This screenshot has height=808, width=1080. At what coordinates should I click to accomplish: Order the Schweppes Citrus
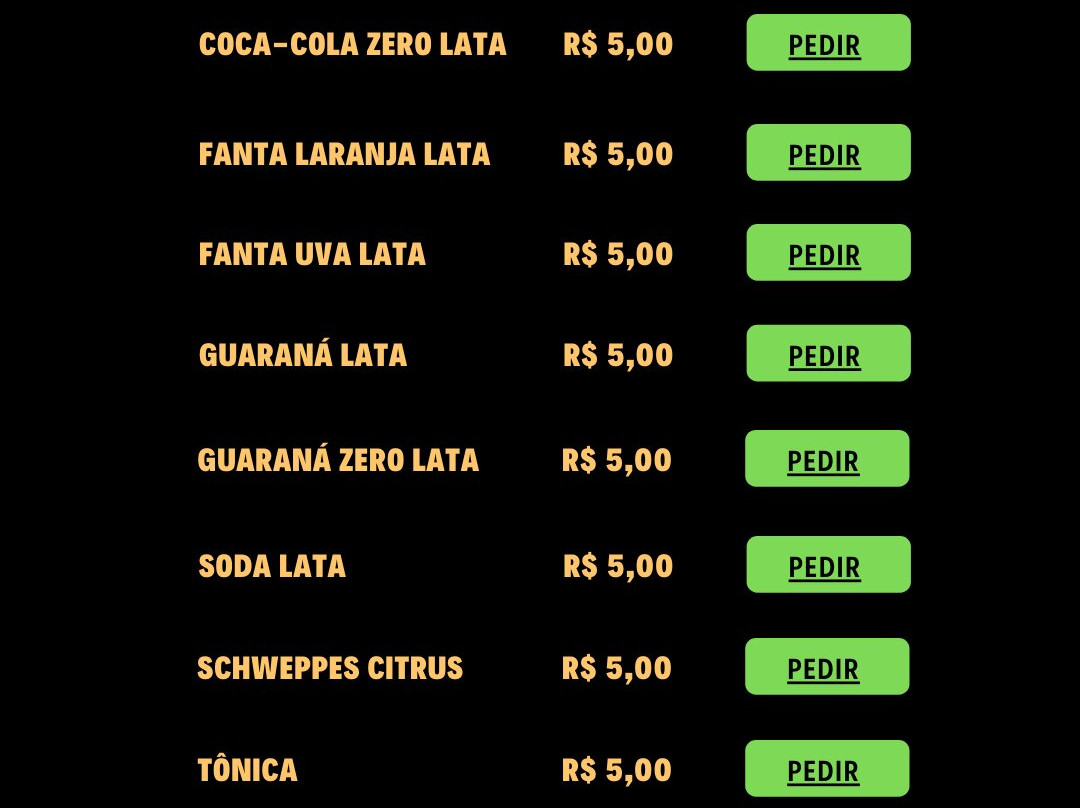827,667
